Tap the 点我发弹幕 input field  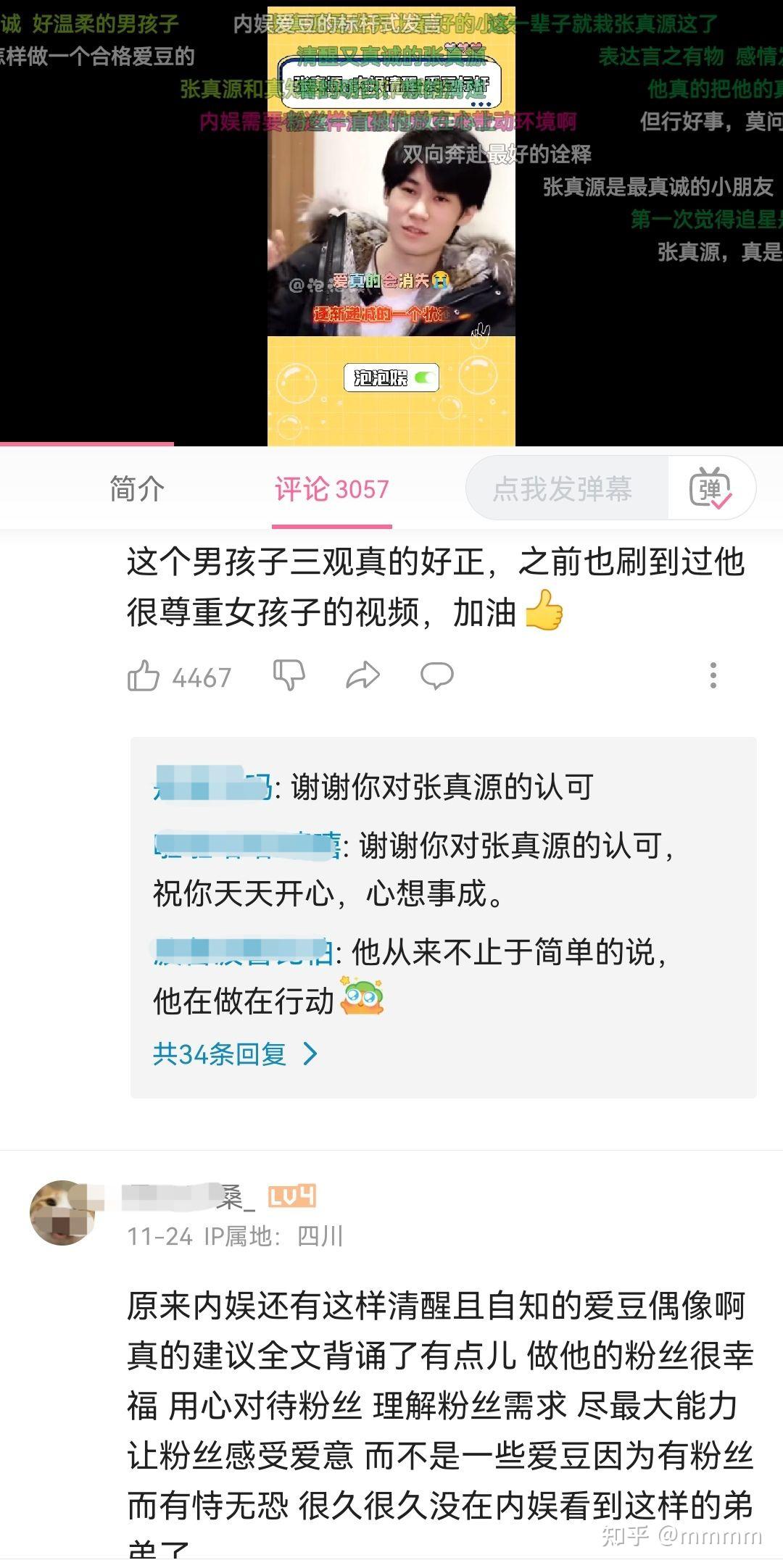point(564,489)
